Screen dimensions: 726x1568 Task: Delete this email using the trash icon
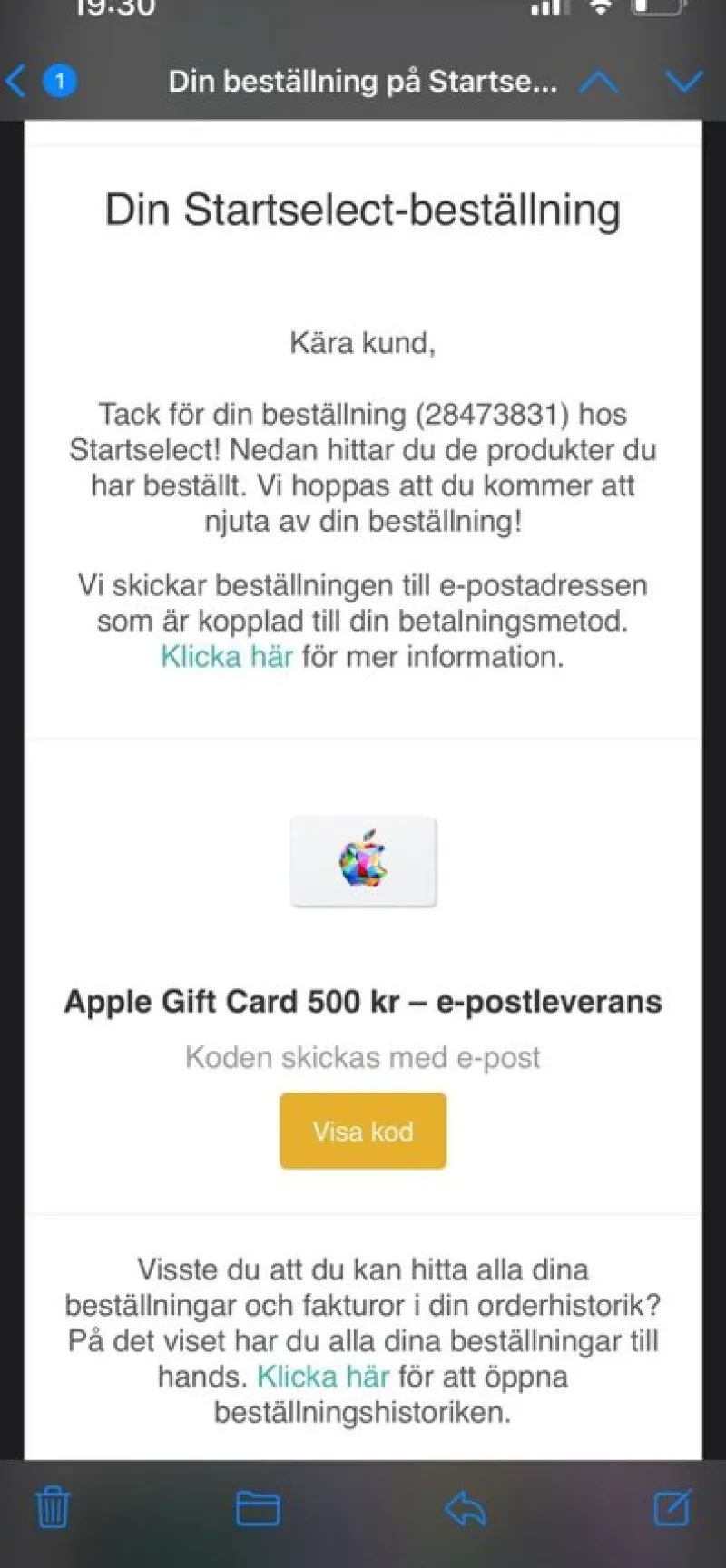tap(52, 1508)
